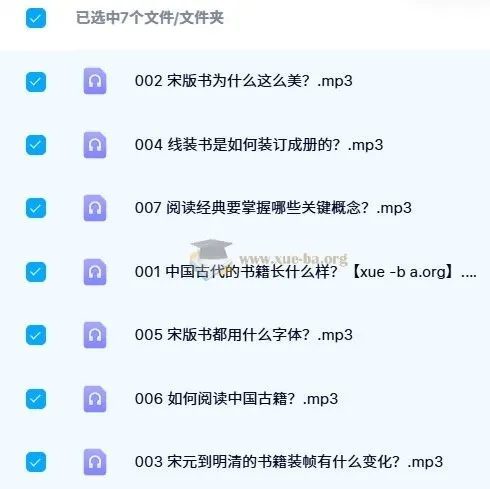Image resolution: width=490 pixels, height=489 pixels.
Task: Open the 005 宋版书都用什么字体 audio file
Action: coord(243,335)
